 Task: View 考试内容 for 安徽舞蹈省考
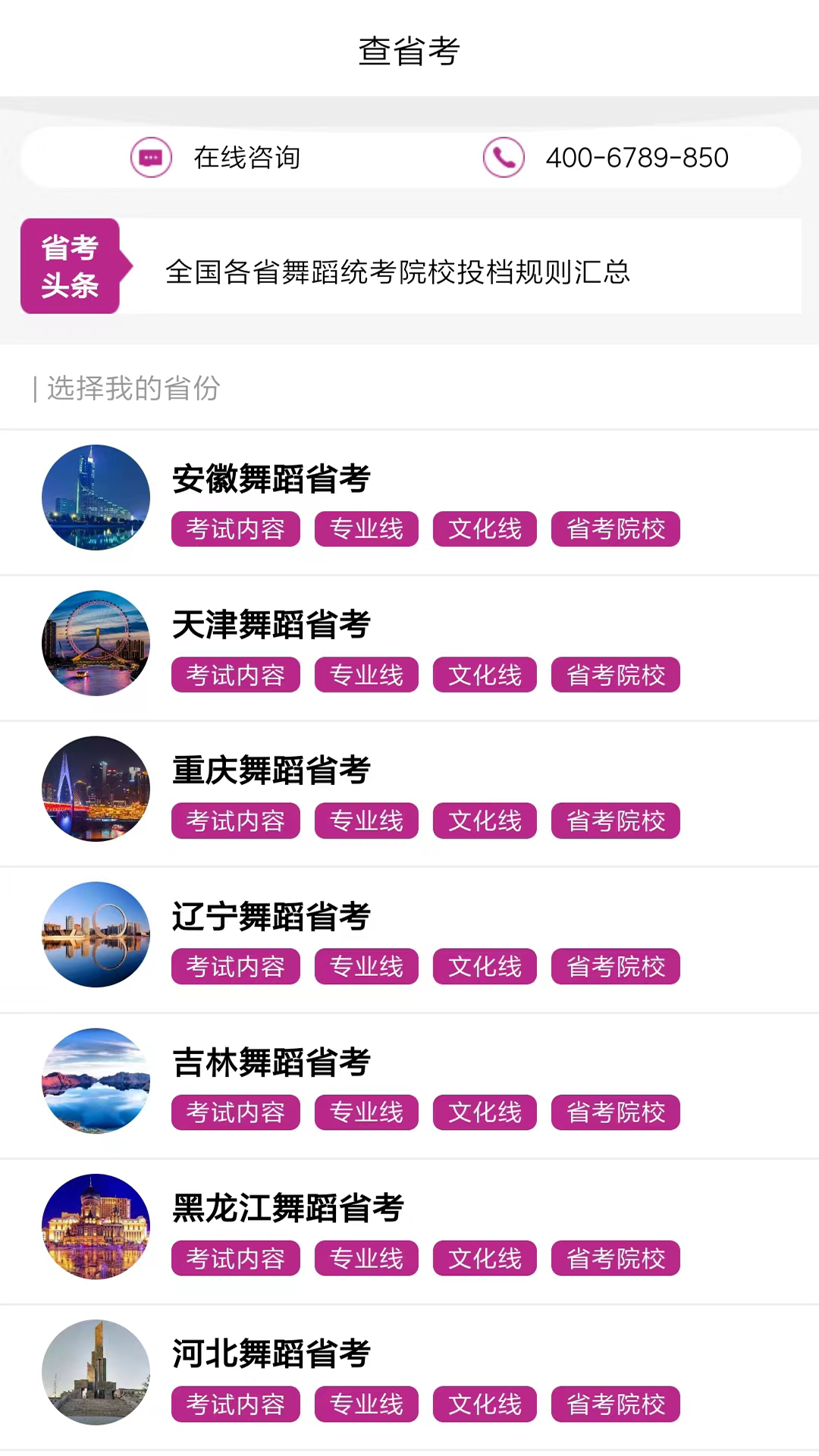coord(235,529)
